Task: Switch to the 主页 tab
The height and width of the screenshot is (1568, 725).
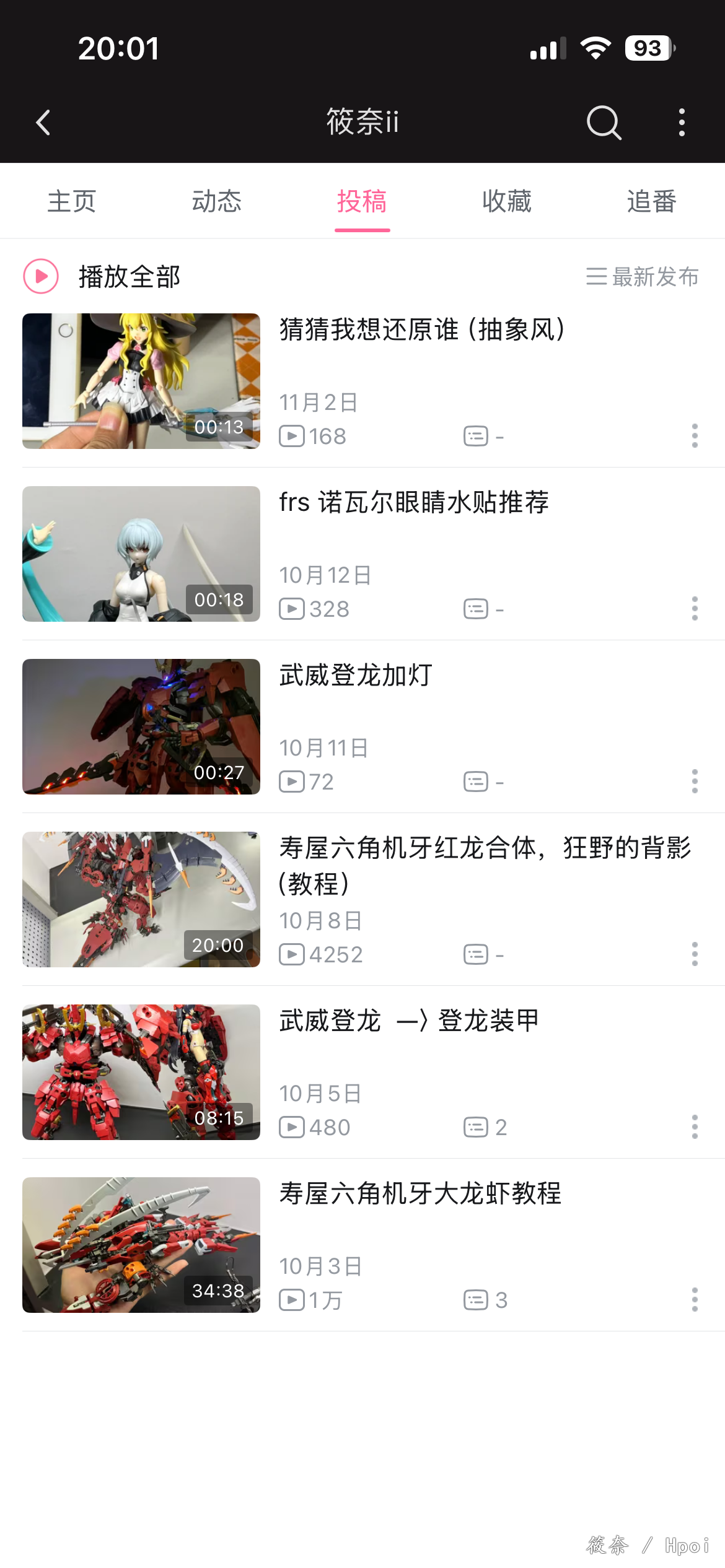Action: click(x=72, y=201)
